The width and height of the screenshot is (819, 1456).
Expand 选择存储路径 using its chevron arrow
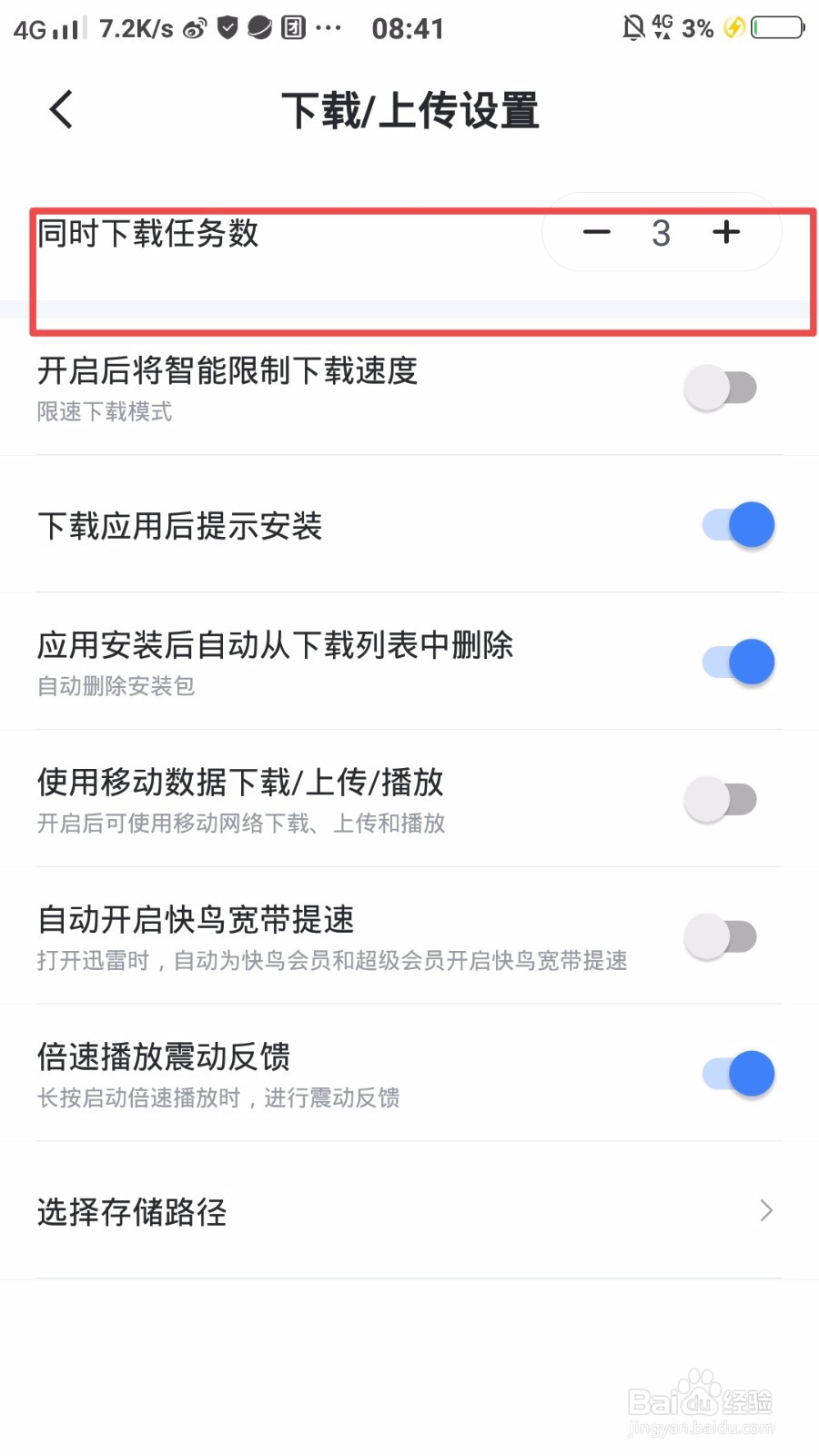[765, 1210]
